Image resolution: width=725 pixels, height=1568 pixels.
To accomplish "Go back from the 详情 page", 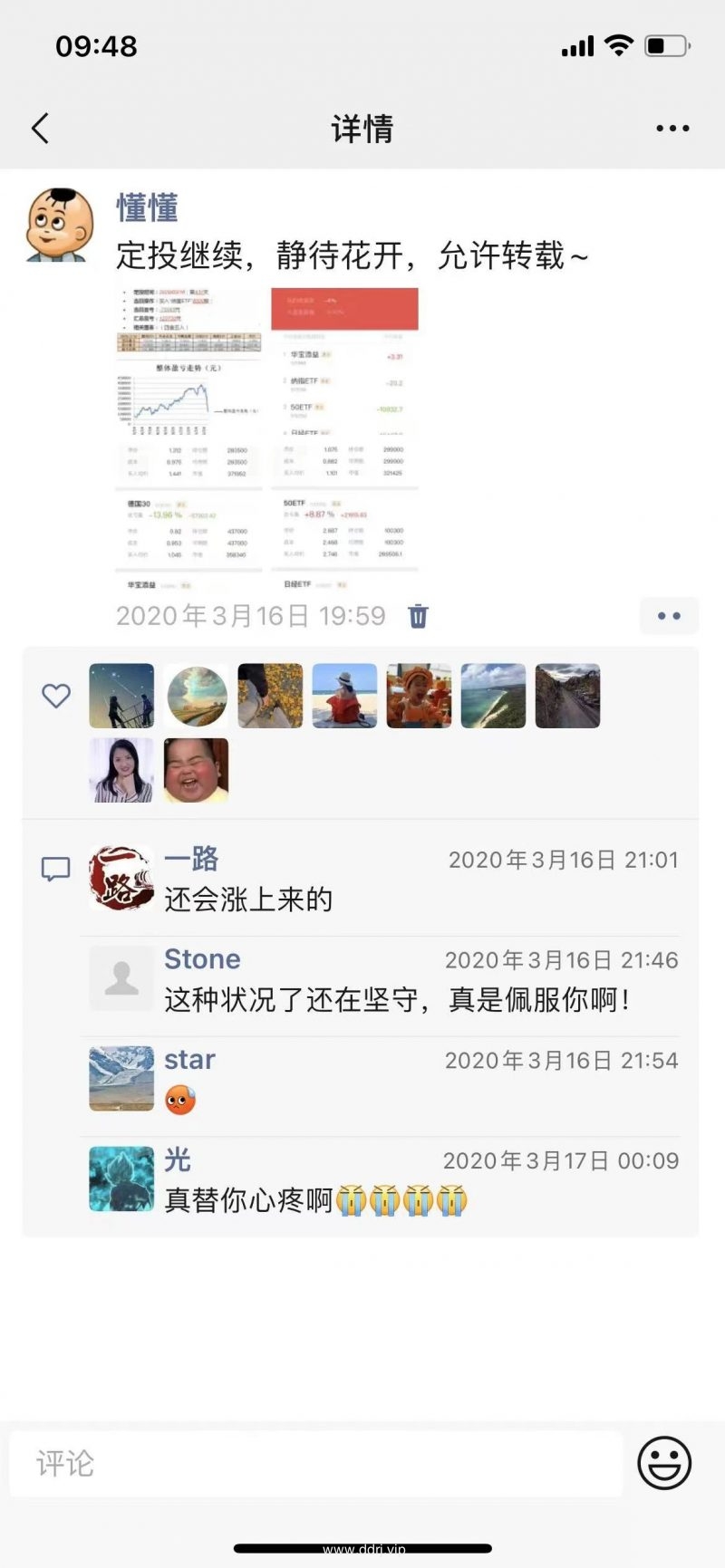I will click(x=41, y=129).
